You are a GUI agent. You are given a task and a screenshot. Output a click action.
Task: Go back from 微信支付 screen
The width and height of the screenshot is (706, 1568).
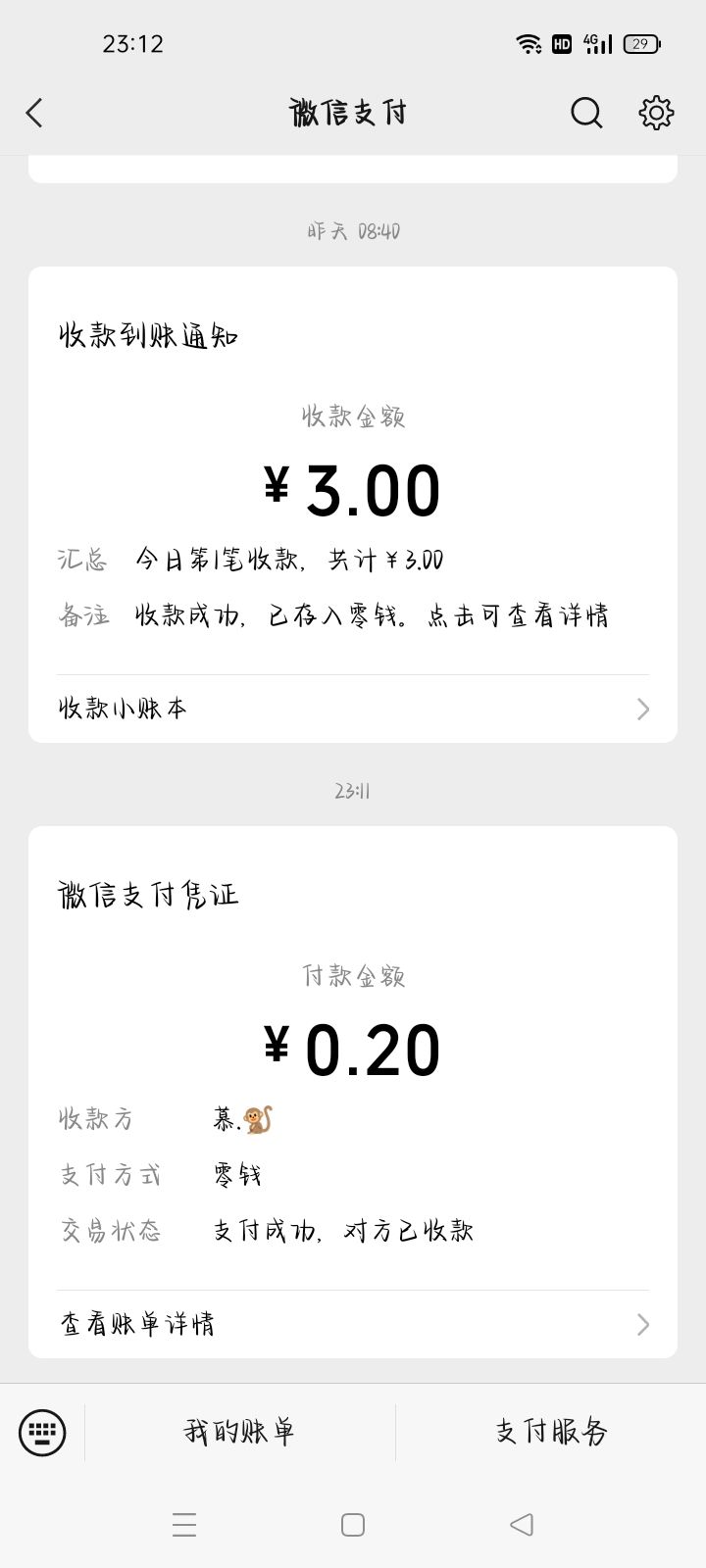point(34,114)
